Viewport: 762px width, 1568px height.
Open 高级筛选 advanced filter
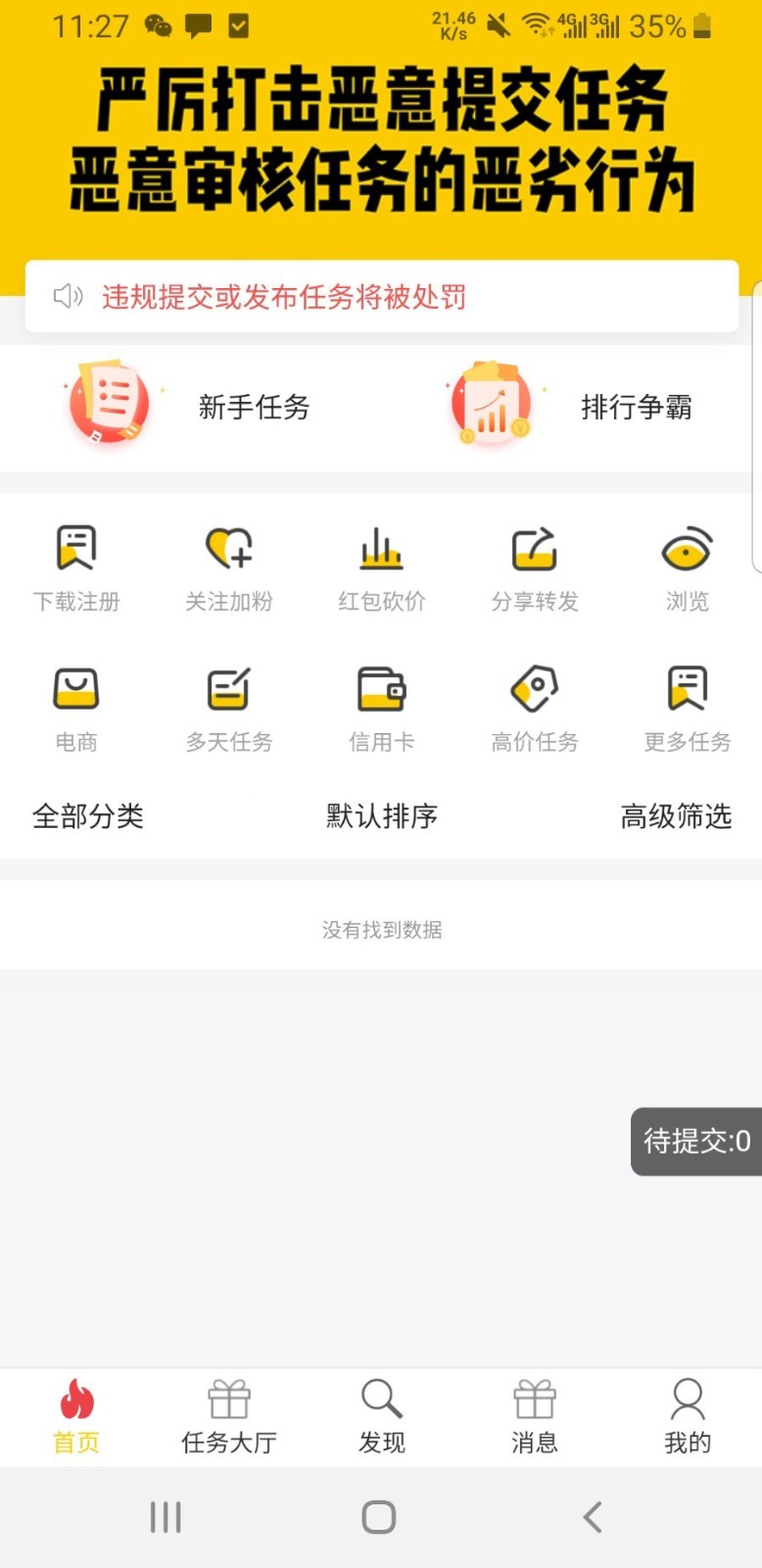coord(676,815)
